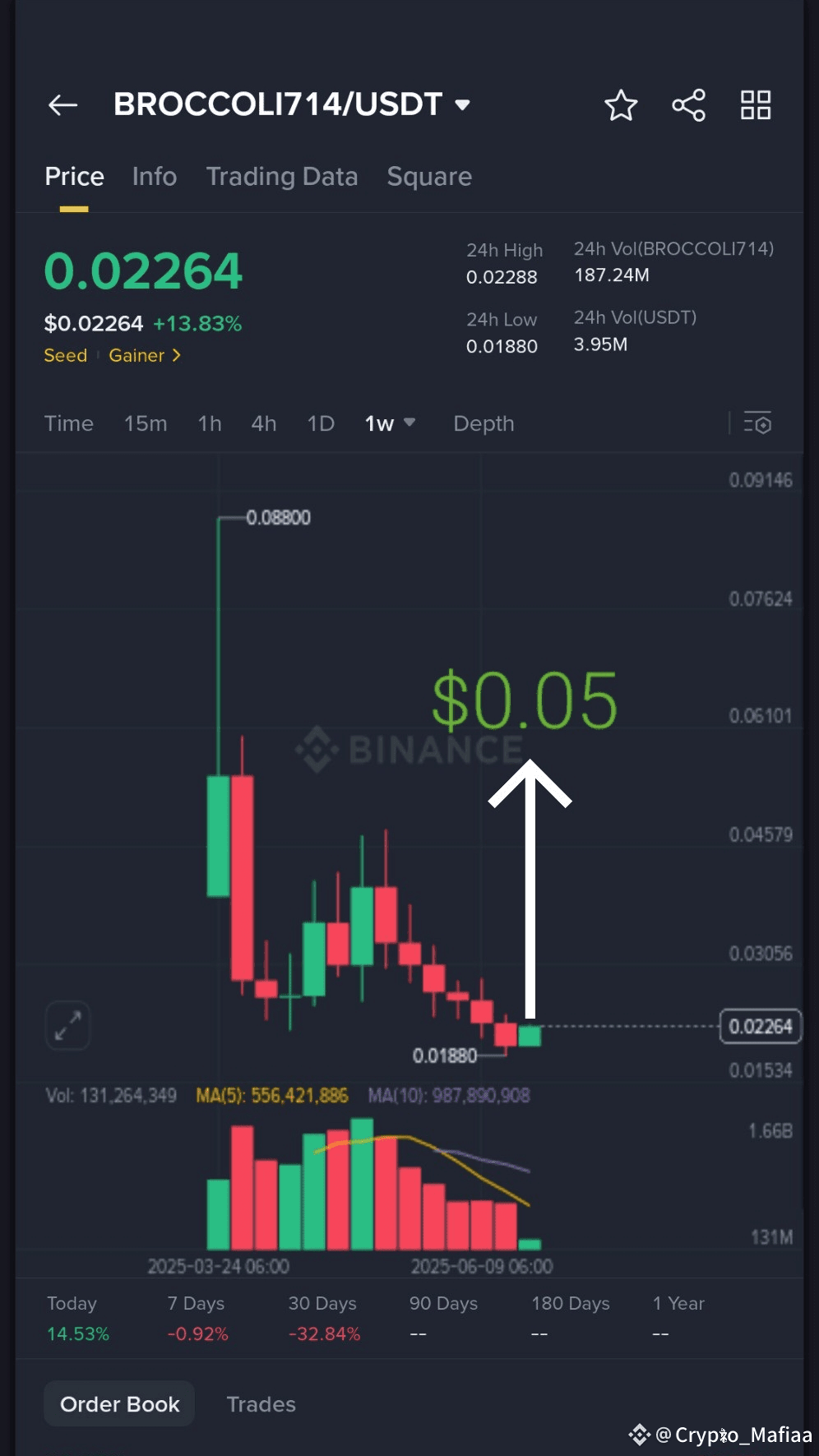Switch to the Info tab

pos(155,177)
